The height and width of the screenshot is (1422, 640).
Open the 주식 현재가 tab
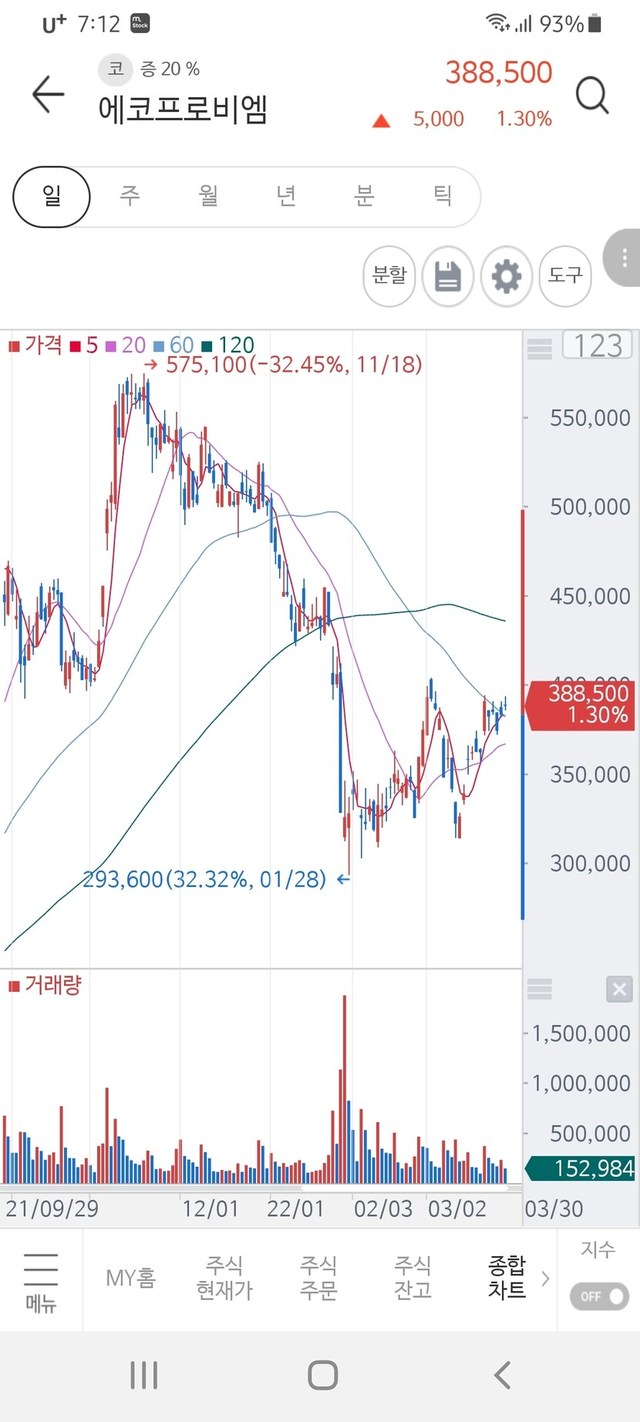coord(225,1278)
